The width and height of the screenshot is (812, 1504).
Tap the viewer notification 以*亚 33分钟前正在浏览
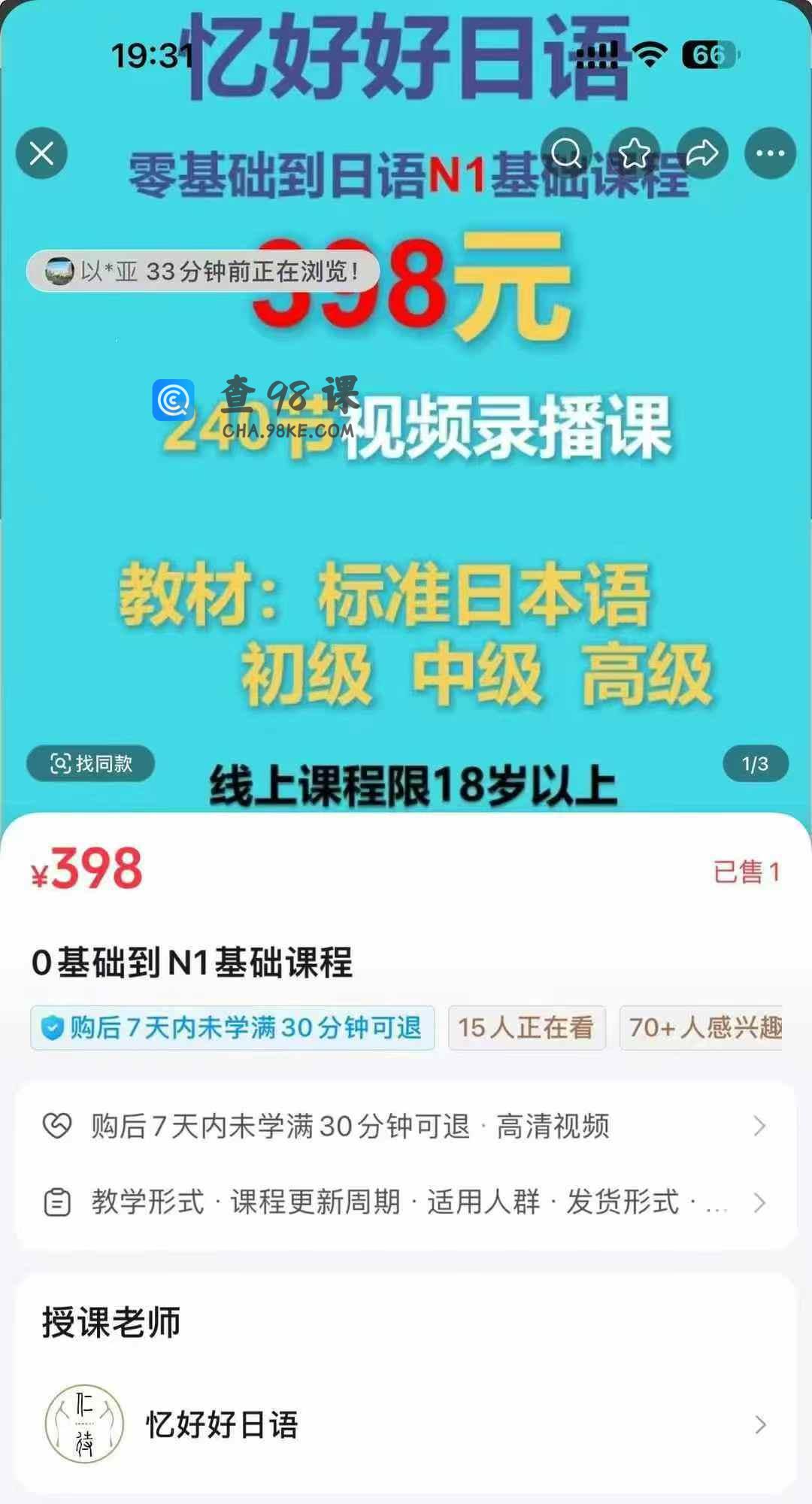pos(203,271)
